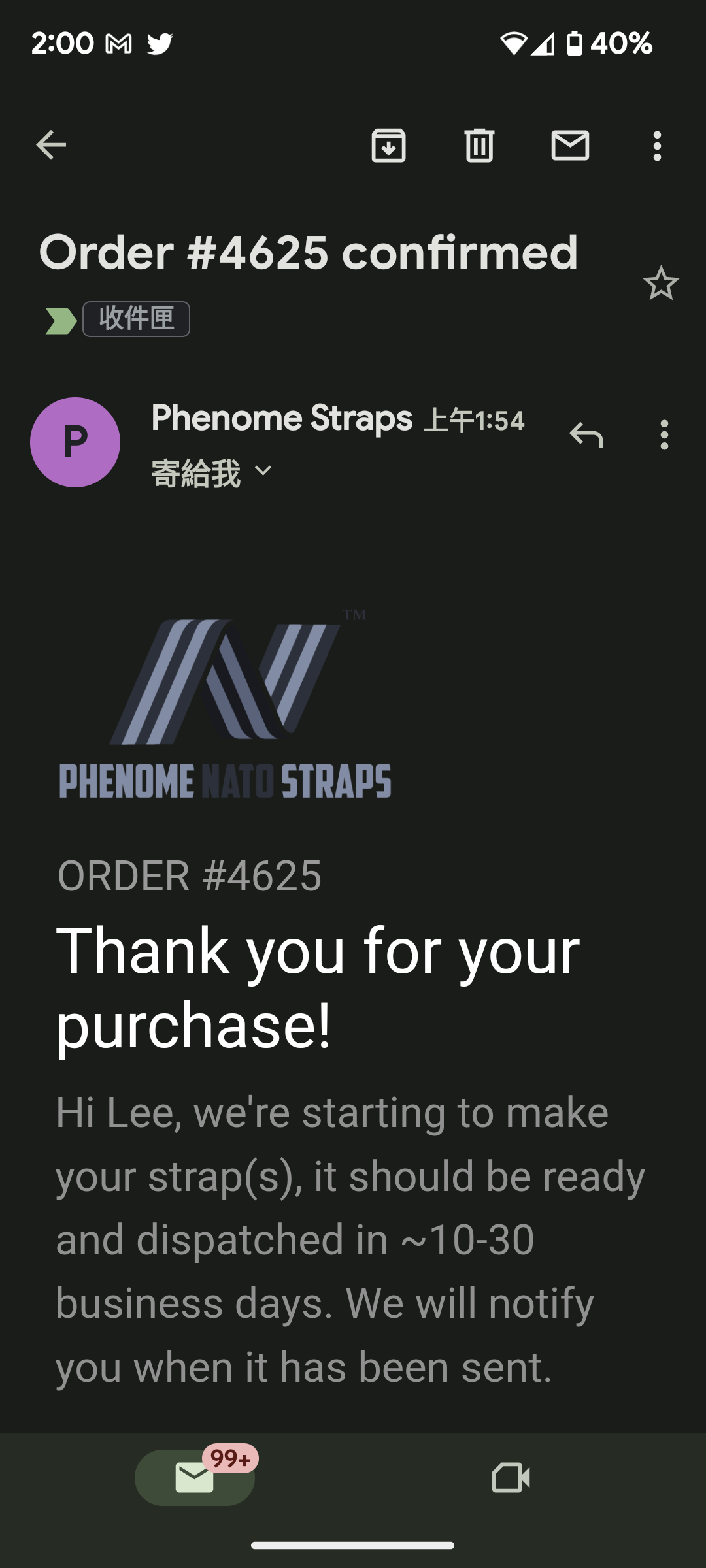Open Phenome Straps sender avatar
Image resolution: width=706 pixels, height=1568 pixels.
pyautogui.click(x=75, y=442)
